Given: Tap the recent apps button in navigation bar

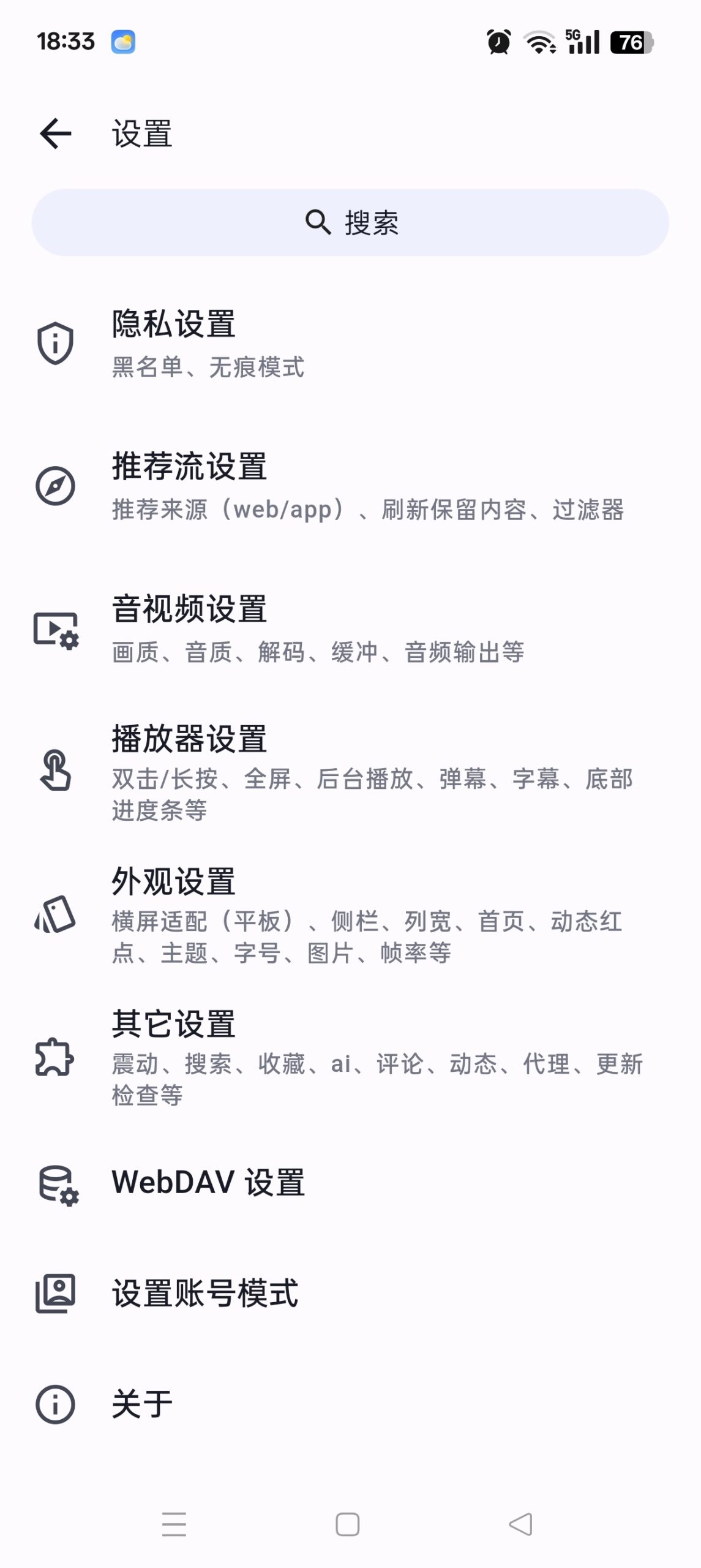Looking at the screenshot, I should click(x=174, y=1523).
